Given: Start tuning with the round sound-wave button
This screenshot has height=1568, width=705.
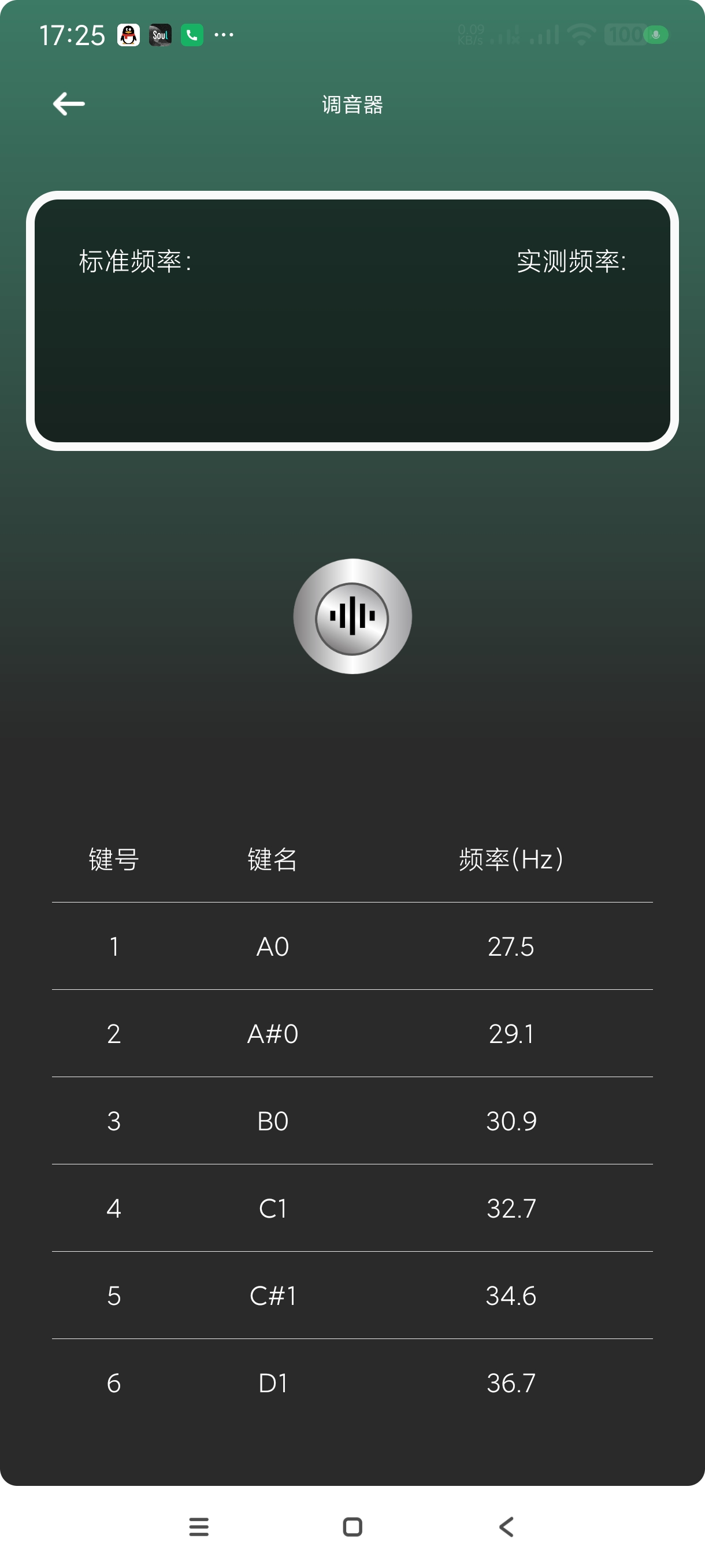Looking at the screenshot, I should pos(352,616).
